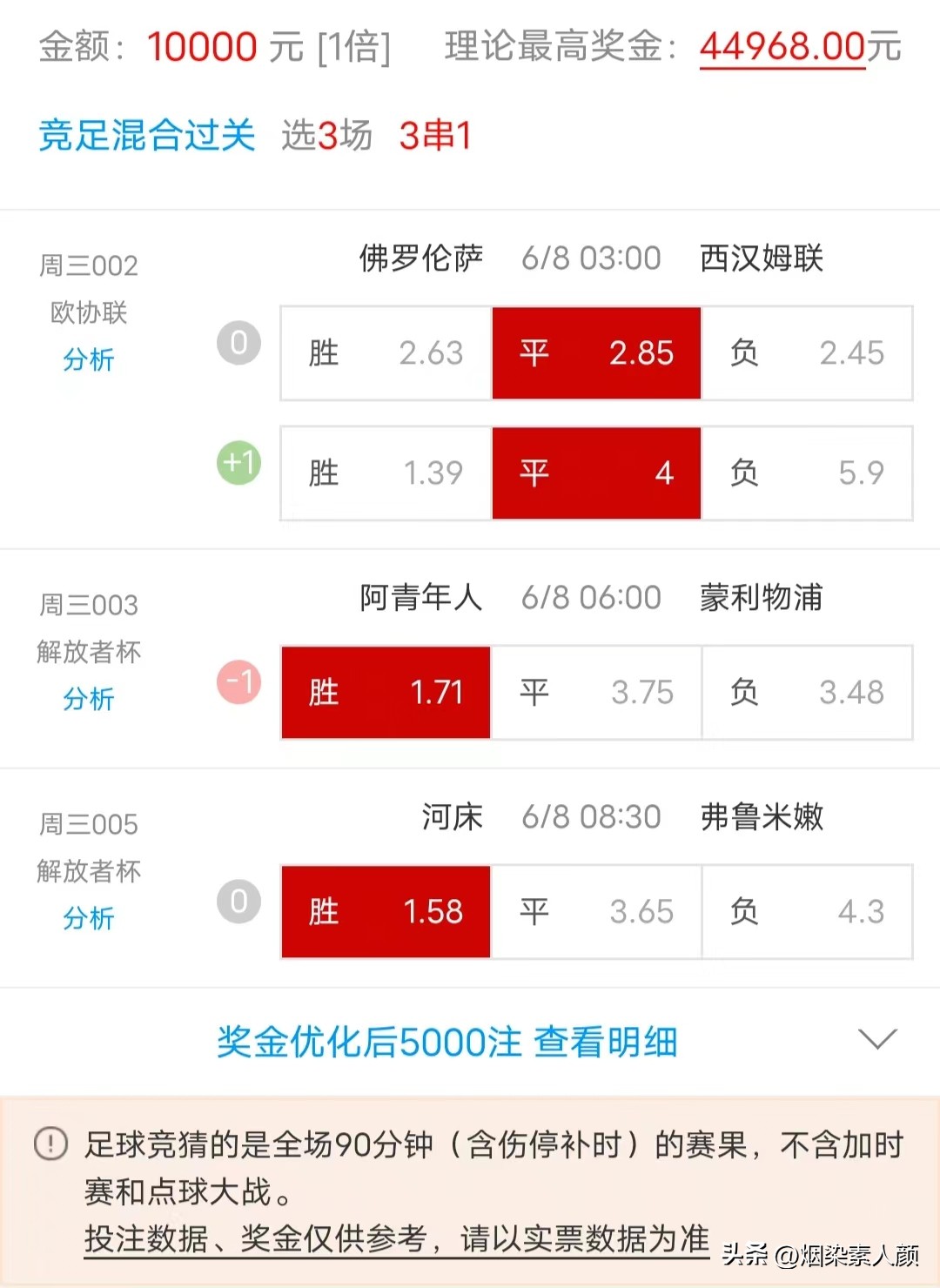Click the +1 handicap badge in first match
The height and width of the screenshot is (1288, 940).
(x=238, y=464)
